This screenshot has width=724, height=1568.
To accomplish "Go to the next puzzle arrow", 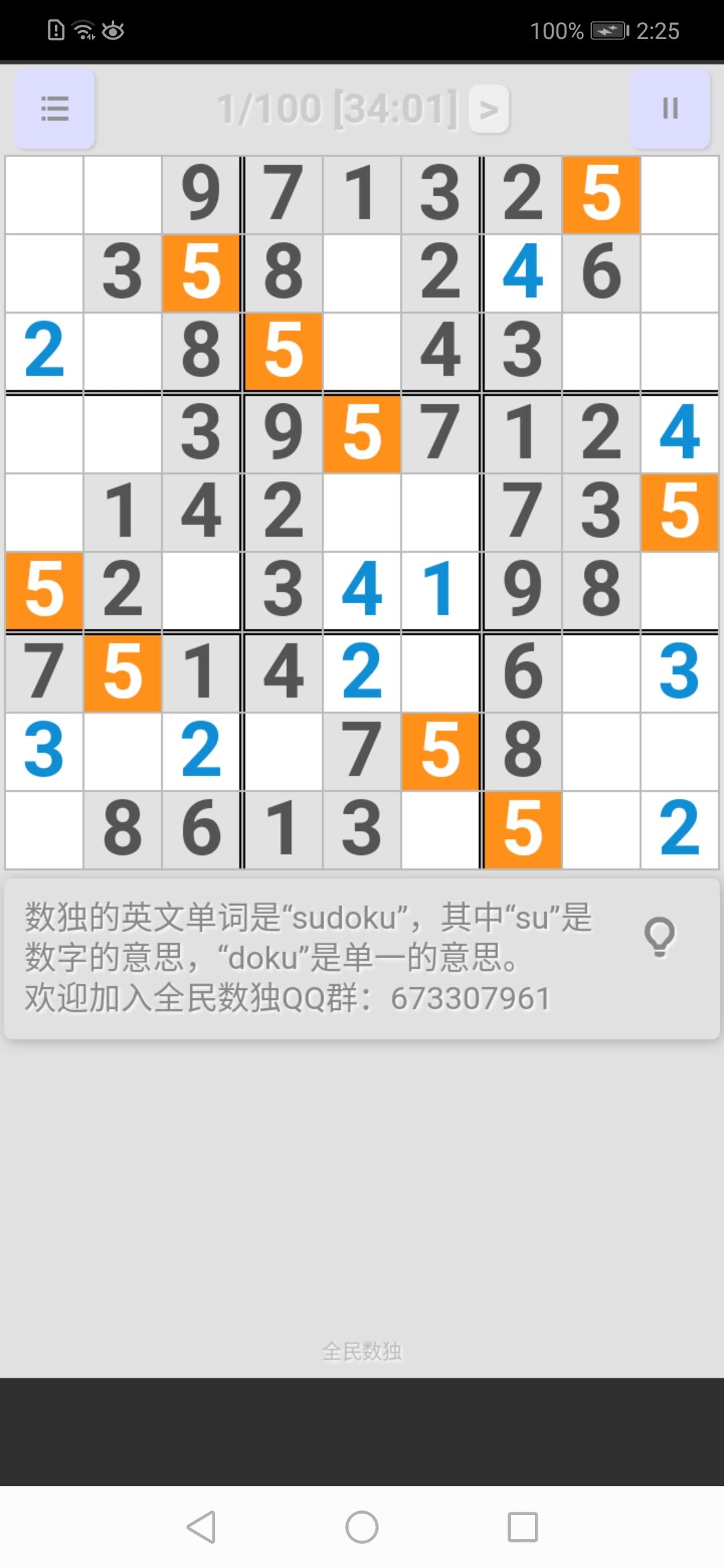I will pos(489,109).
